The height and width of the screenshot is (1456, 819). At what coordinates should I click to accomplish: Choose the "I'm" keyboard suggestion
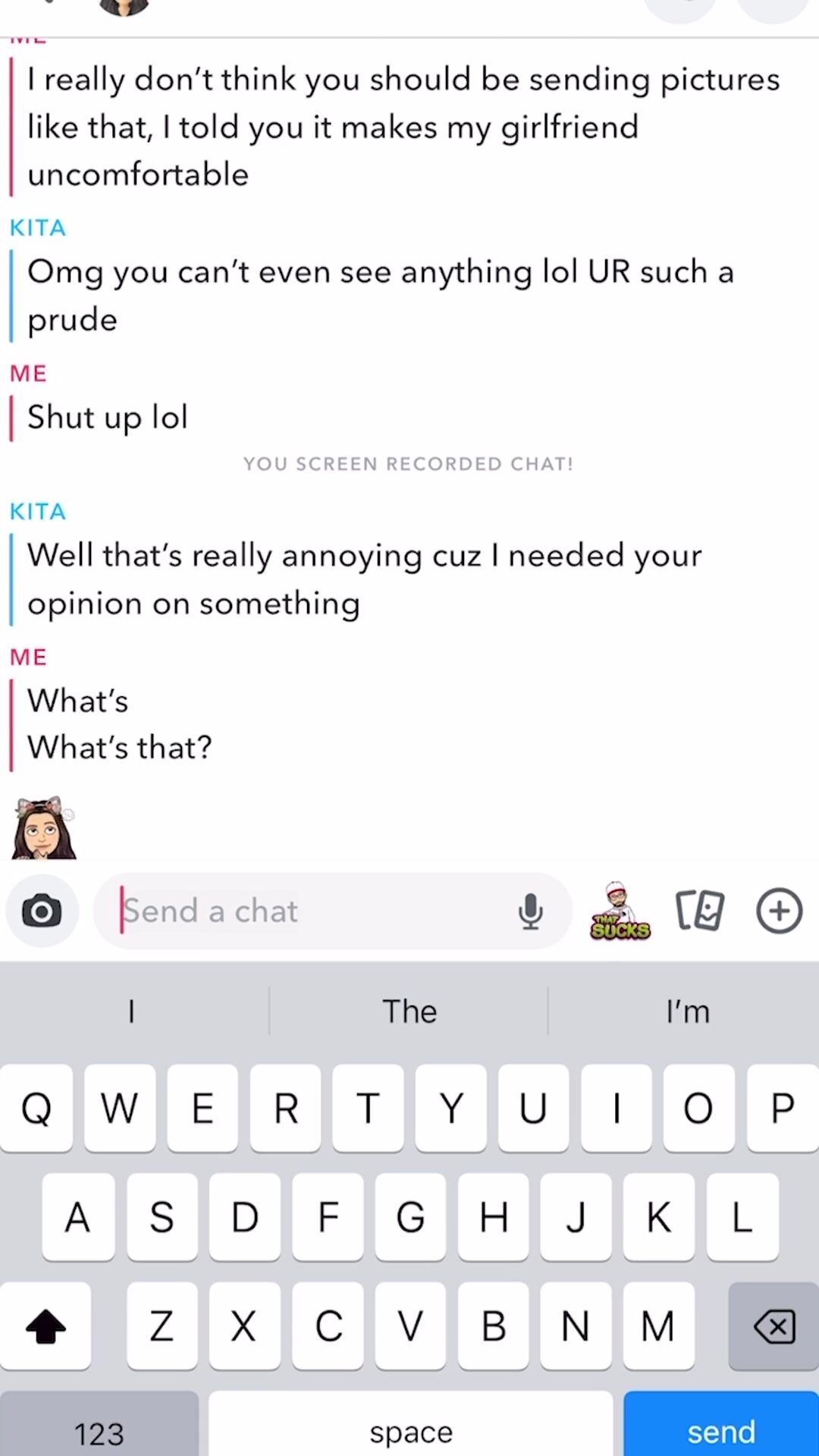[x=687, y=1011]
